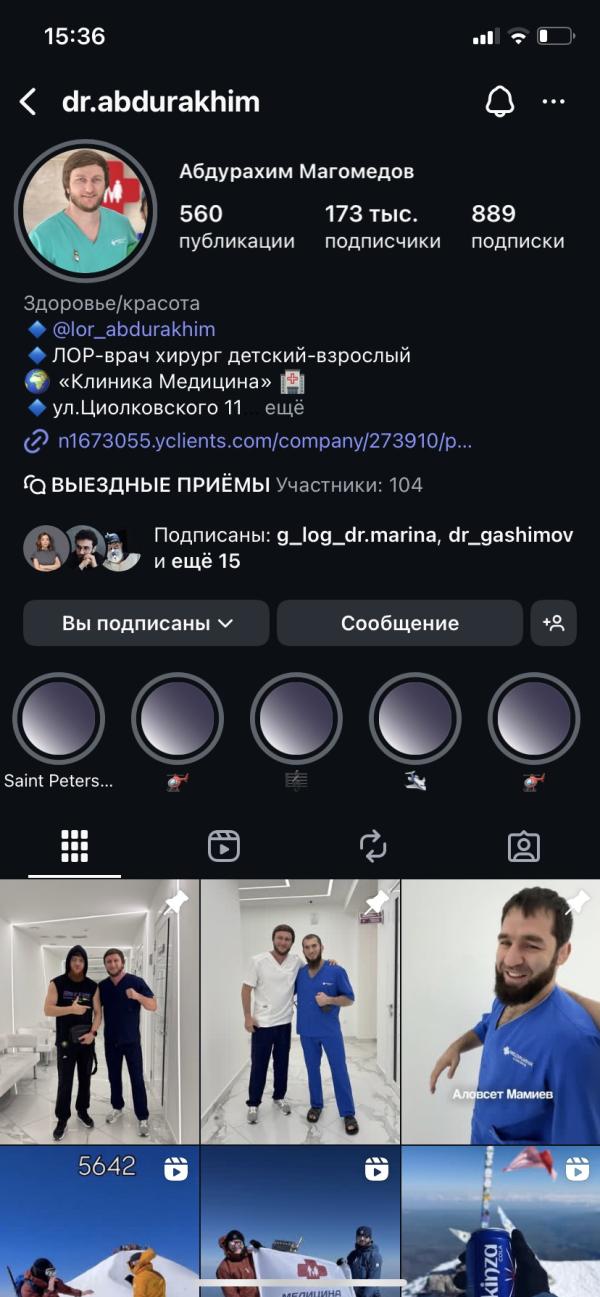Open the reel showing 5642
The width and height of the screenshot is (600, 1297).
[x=99, y=1222]
